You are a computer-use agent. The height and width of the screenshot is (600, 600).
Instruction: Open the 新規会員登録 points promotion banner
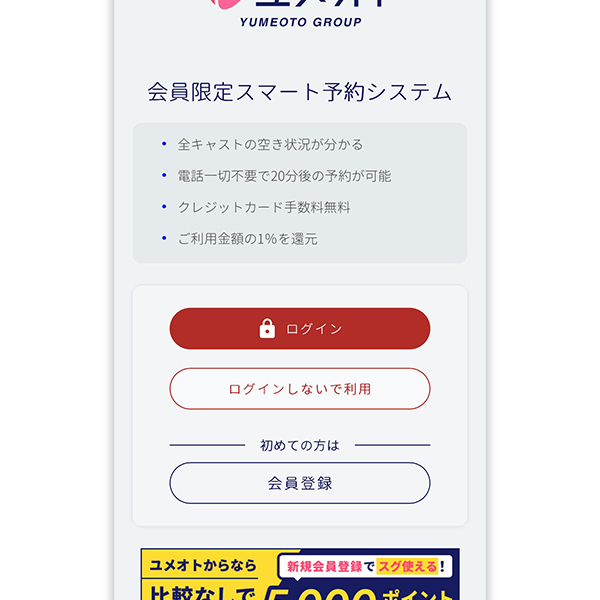click(300, 575)
